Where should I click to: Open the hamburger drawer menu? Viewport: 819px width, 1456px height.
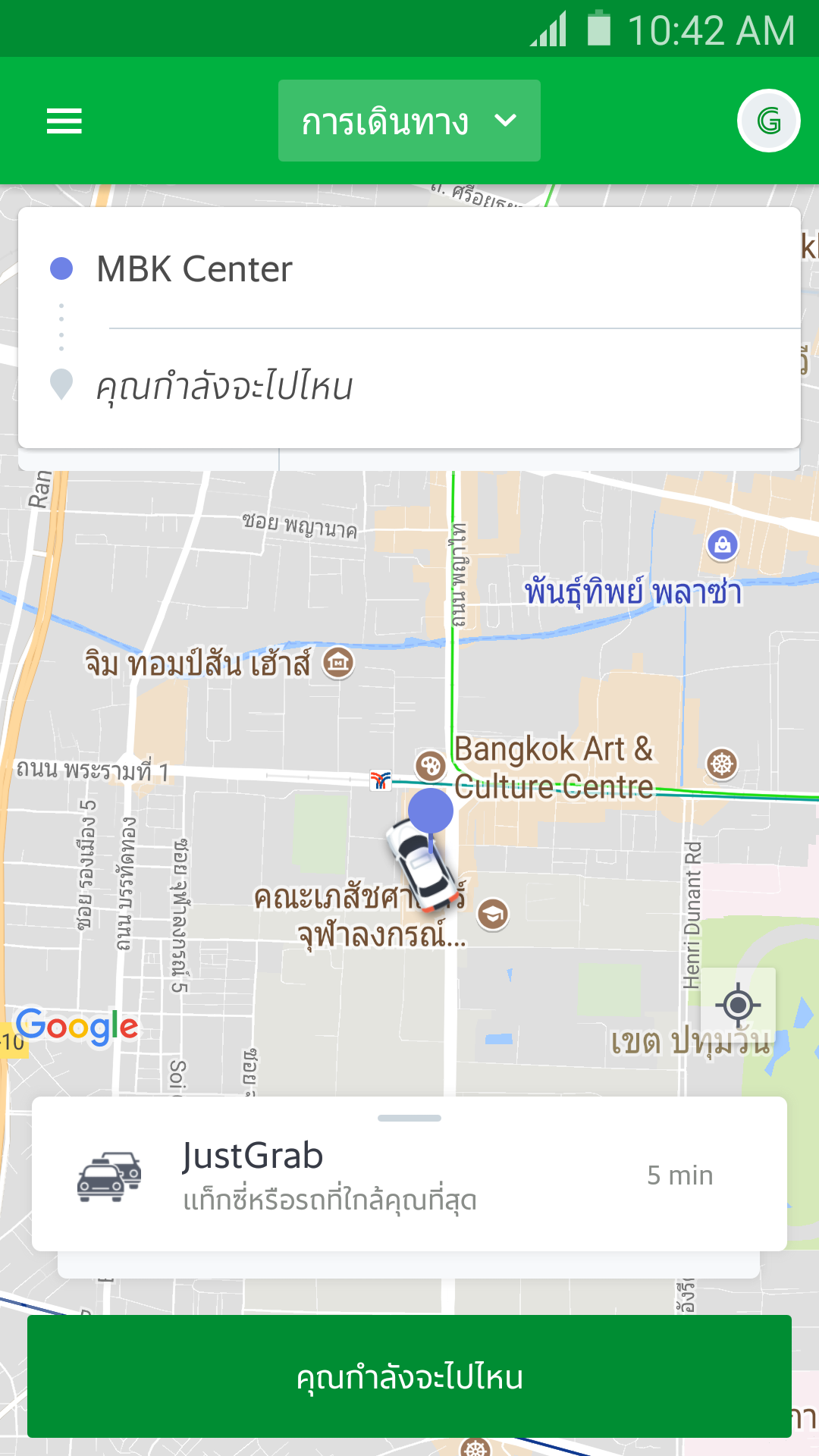point(64,121)
